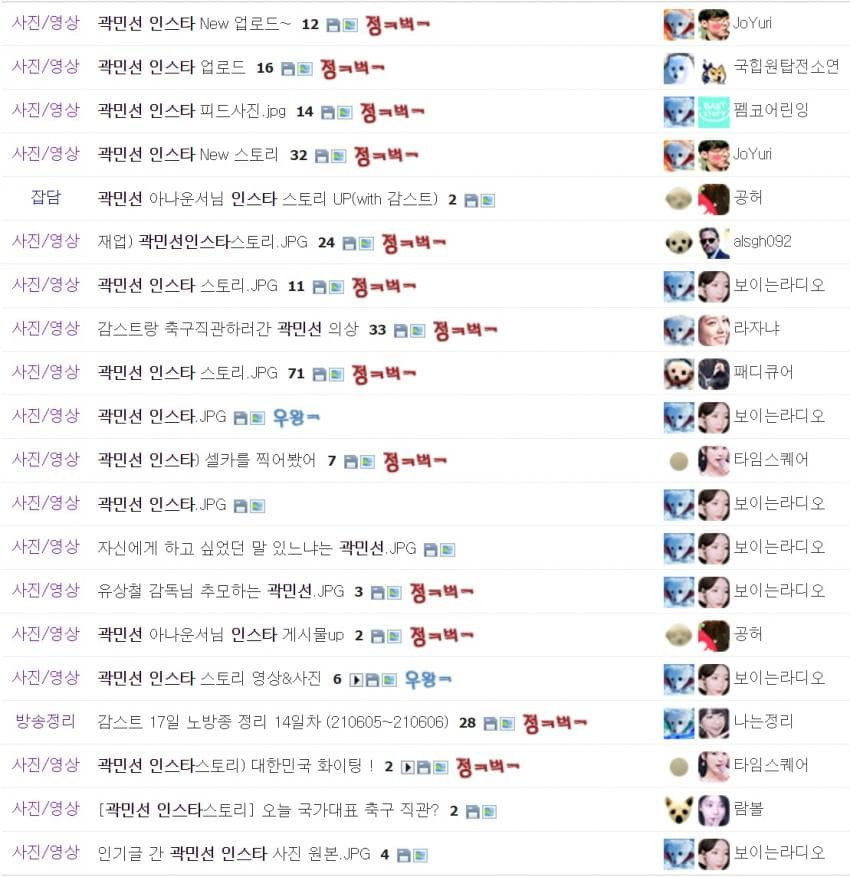Open post '곽민선 인스타 피드사진.jpg'

point(192,111)
